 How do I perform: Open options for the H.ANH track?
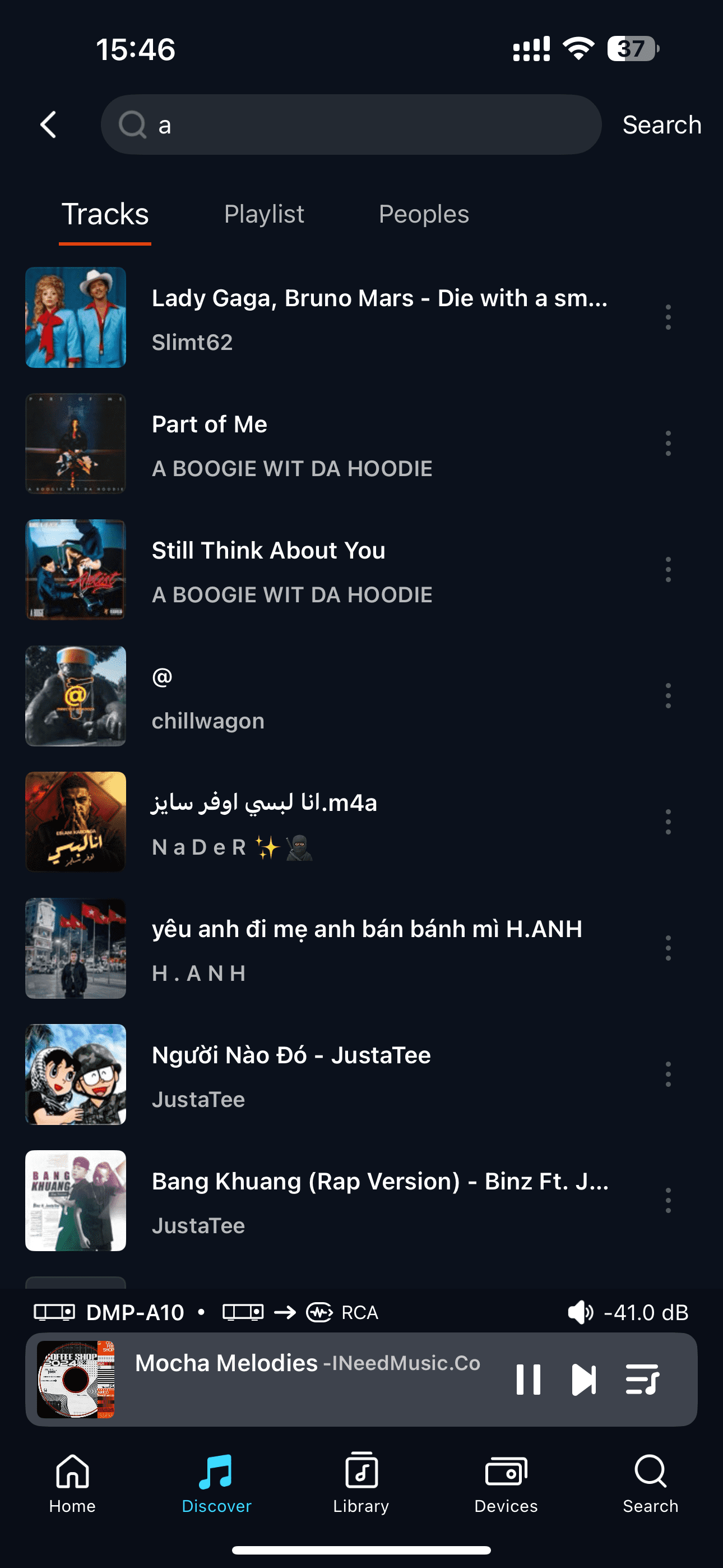click(x=668, y=948)
